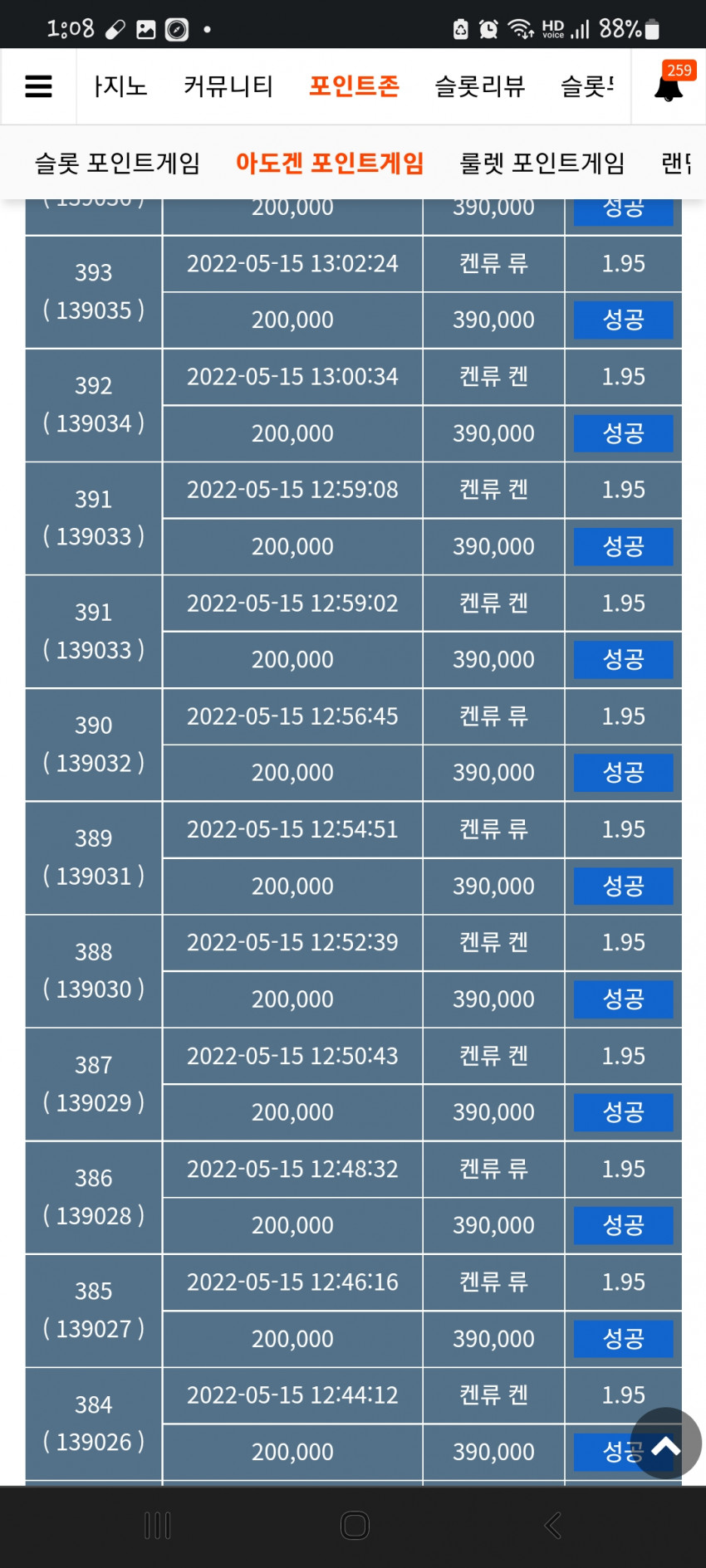Tap the system back button

pos(553,1526)
